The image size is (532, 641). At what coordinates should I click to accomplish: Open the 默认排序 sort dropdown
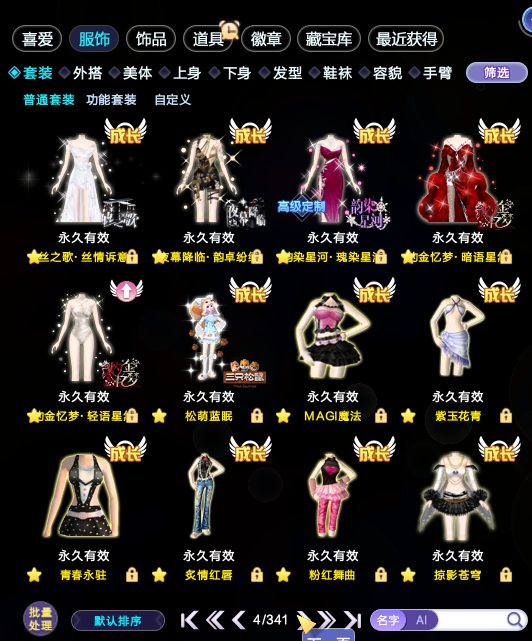(x=118, y=621)
